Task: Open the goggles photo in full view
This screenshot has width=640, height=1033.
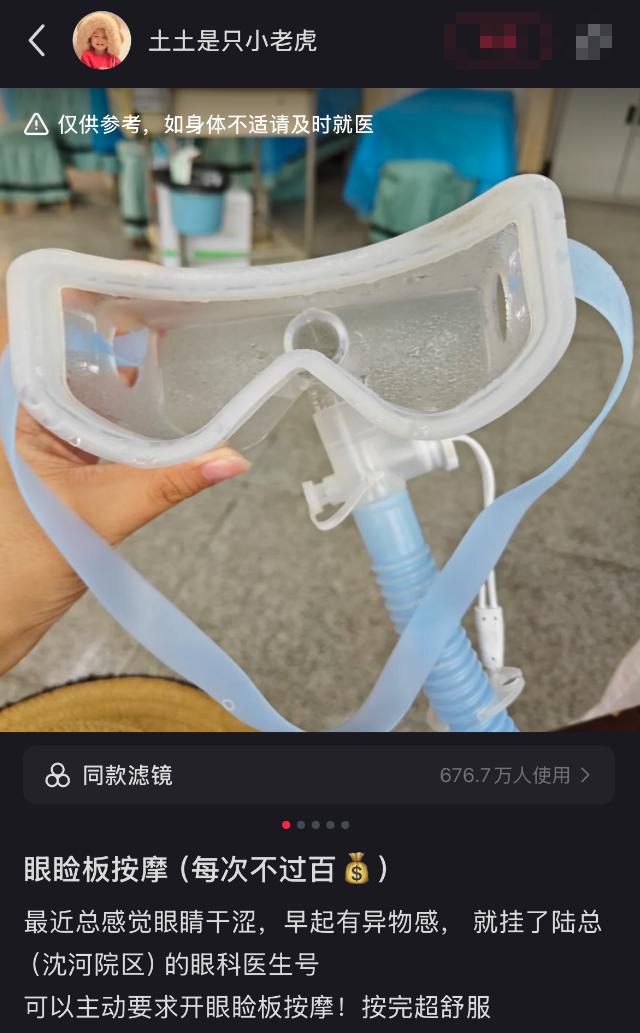Action: (320, 420)
